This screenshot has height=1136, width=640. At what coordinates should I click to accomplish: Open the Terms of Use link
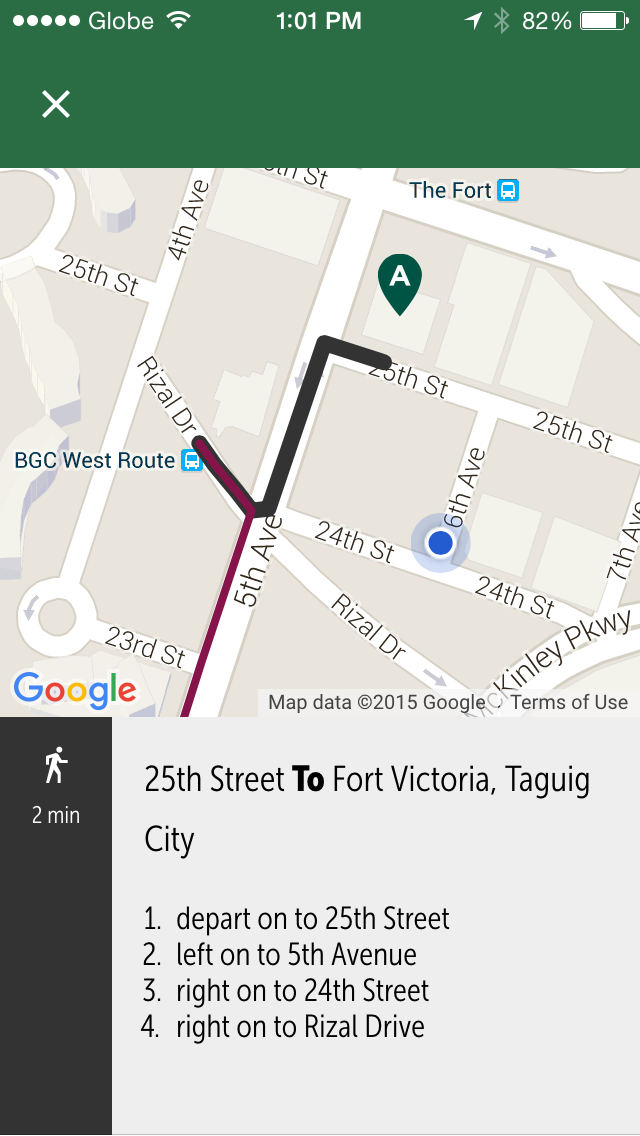(x=569, y=701)
